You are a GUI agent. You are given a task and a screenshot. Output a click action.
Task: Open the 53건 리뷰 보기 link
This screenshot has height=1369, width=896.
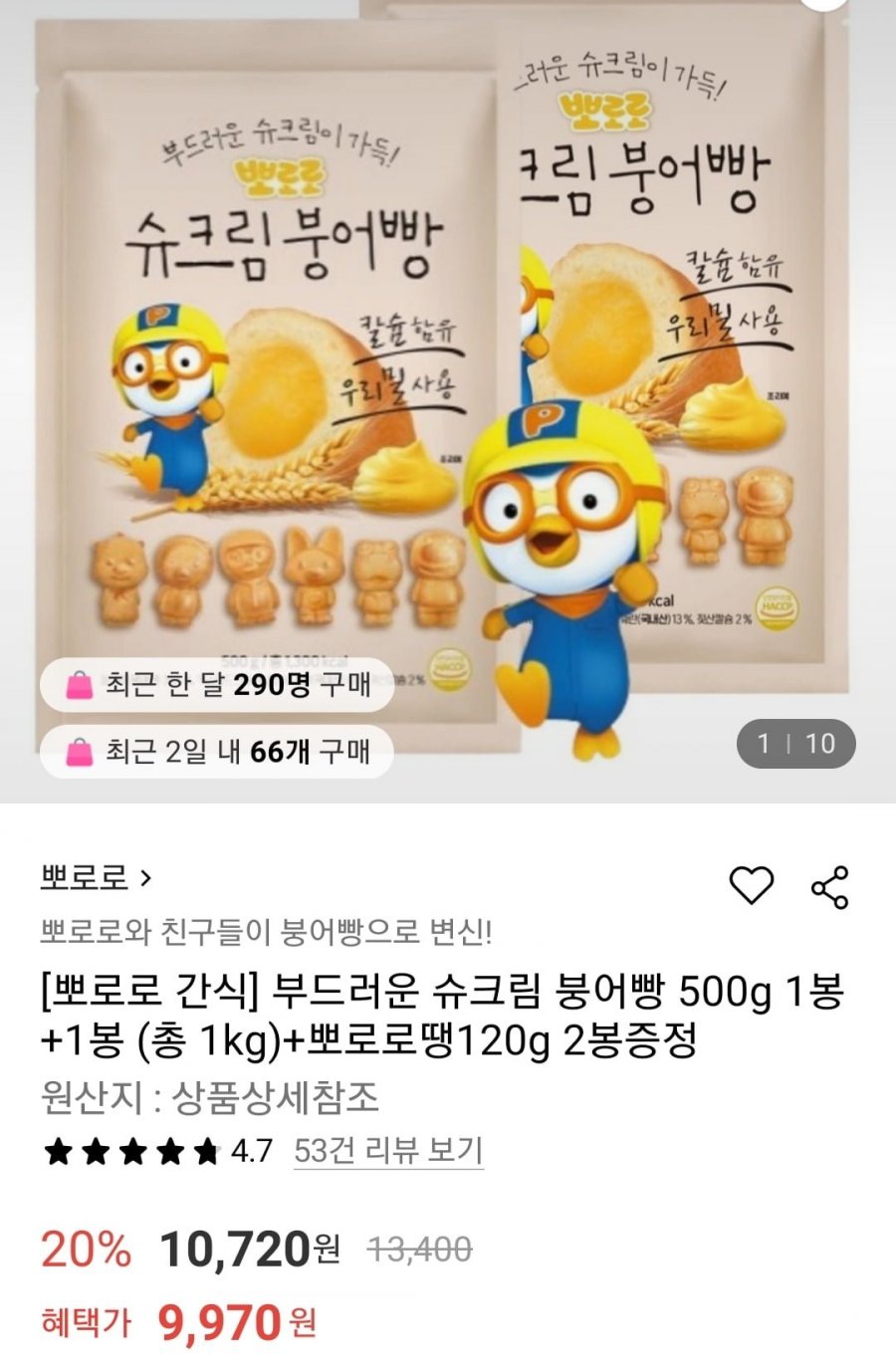click(x=388, y=1151)
